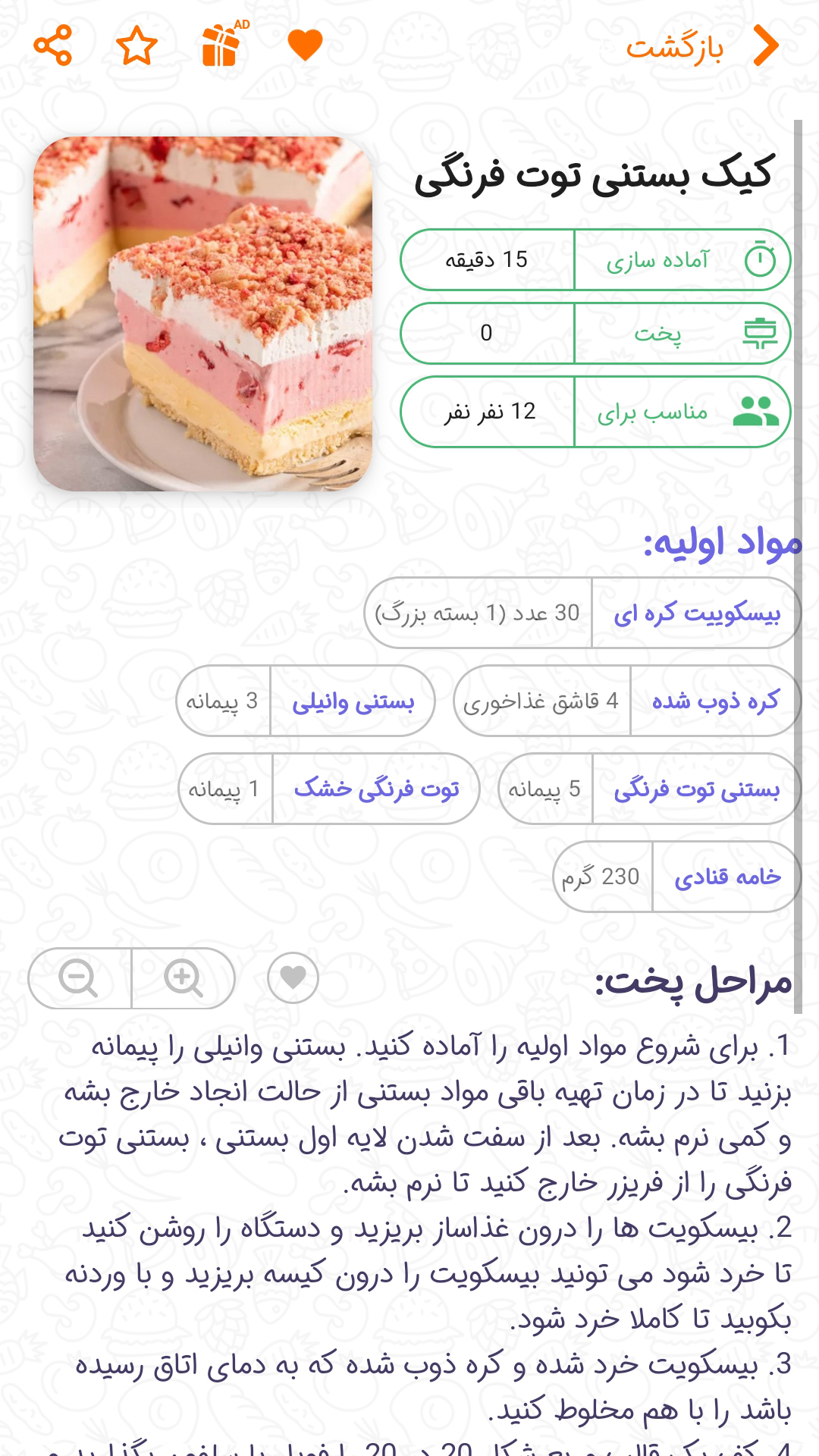The width and height of the screenshot is (819, 1456).
Task: Select the خامه قنادی ingredient chip
Action: click(x=676, y=877)
